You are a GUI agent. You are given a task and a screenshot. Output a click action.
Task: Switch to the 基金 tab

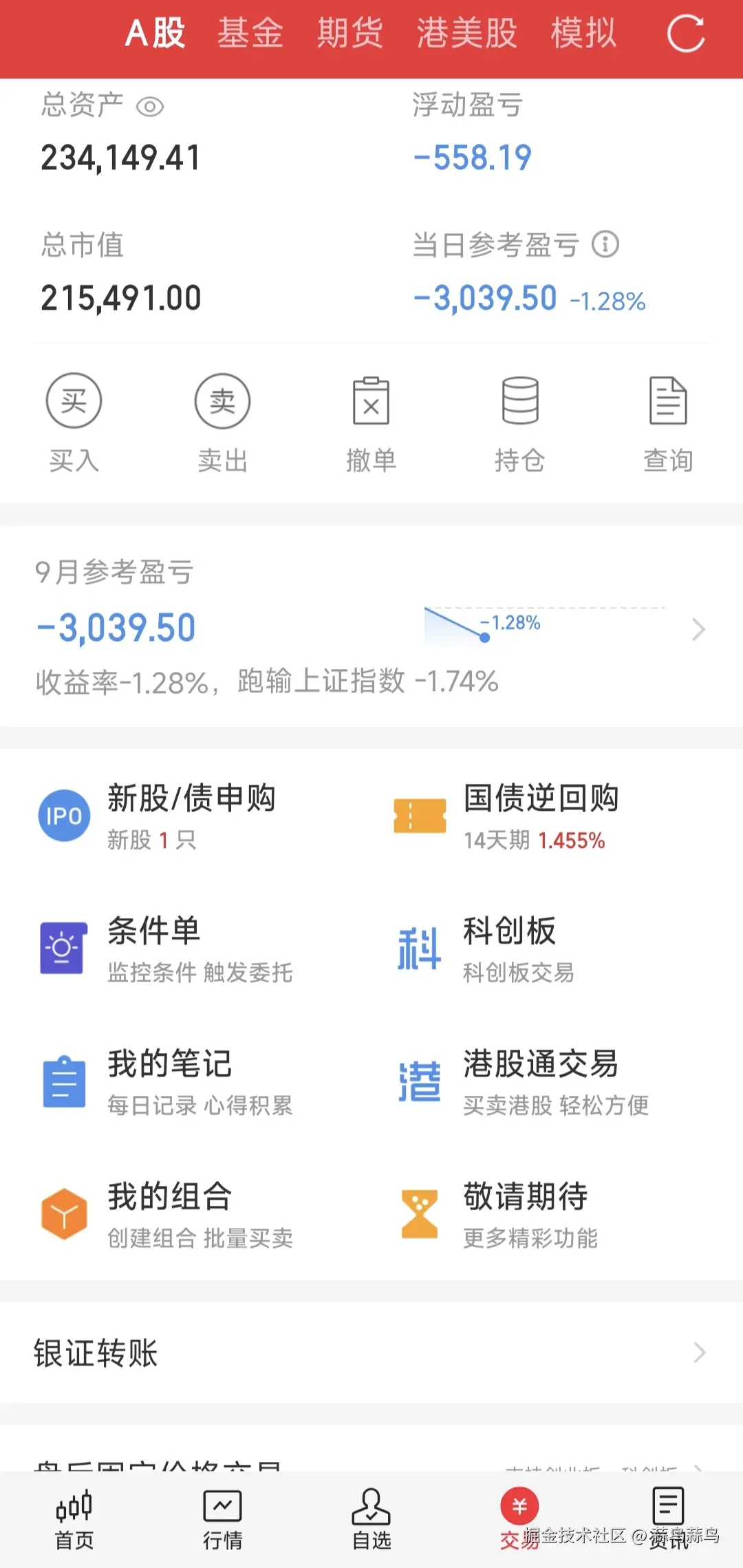(x=250, y=34)
